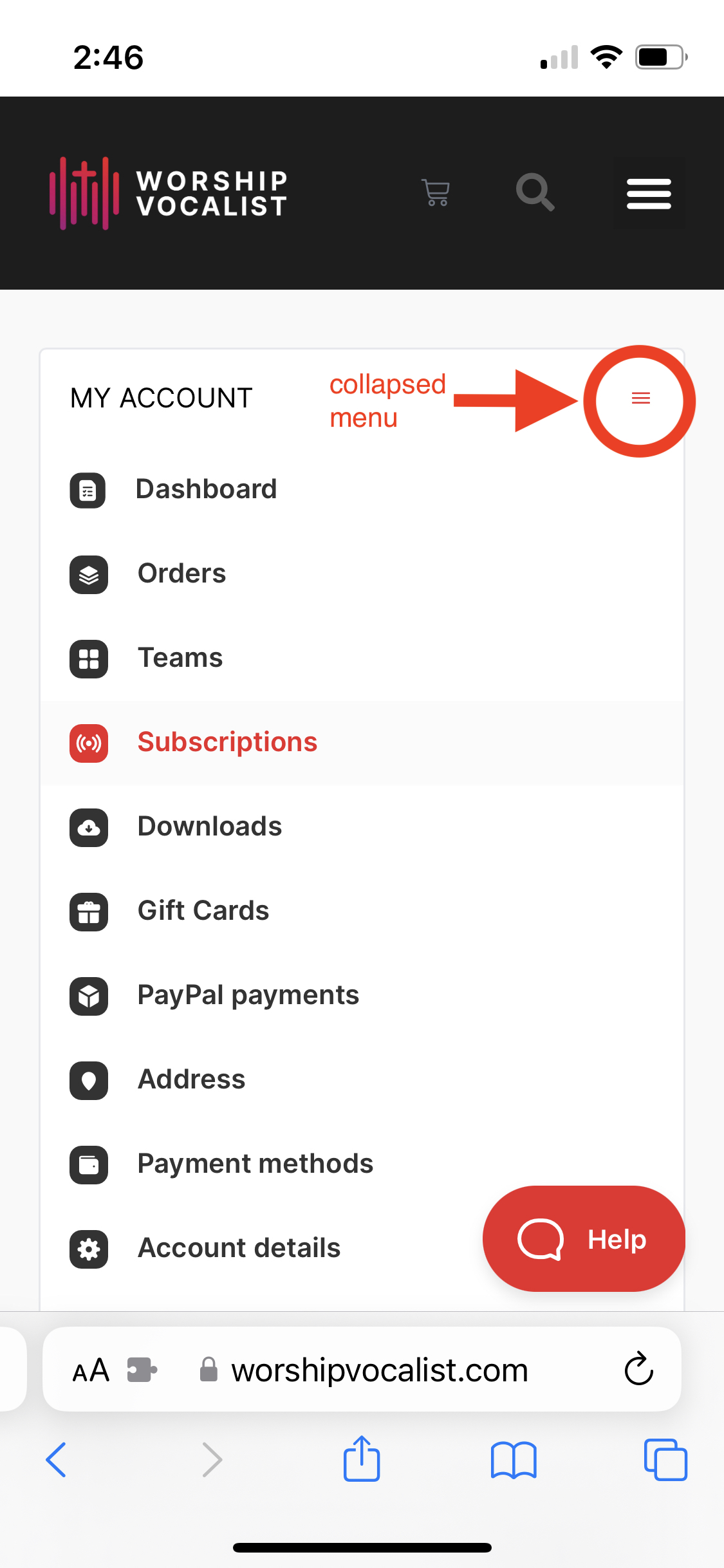Open Safari reader text size options
Viewport: 724px width, 1568px height.
91,1370
